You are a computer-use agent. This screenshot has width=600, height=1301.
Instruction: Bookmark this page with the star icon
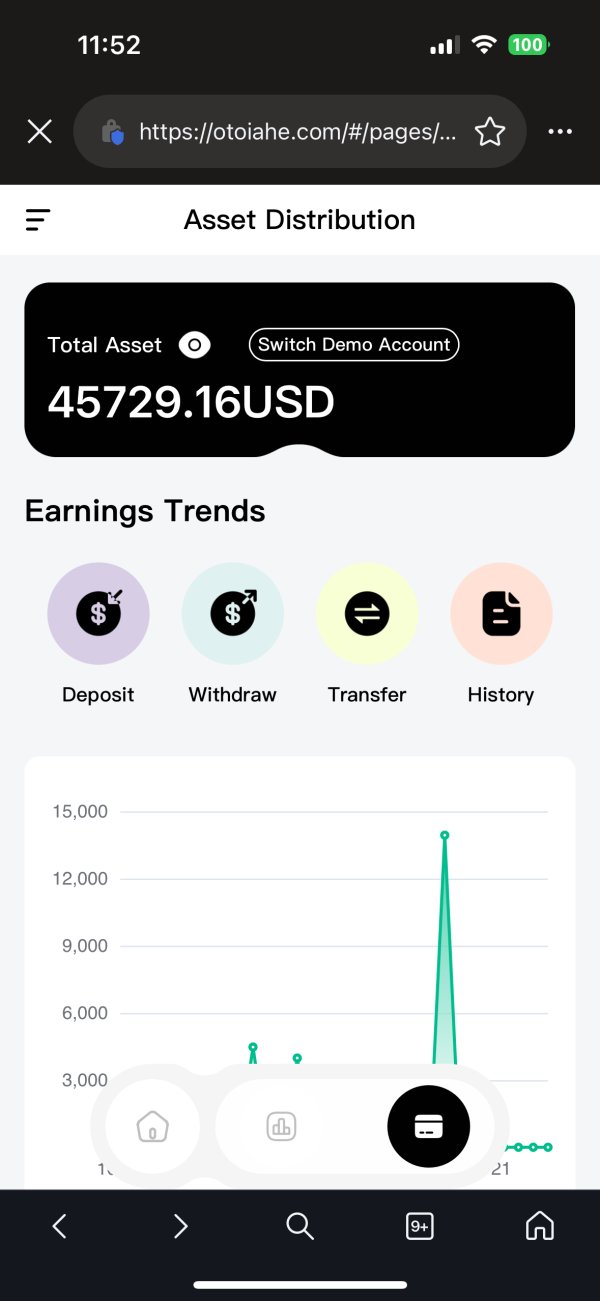point(489,131)
